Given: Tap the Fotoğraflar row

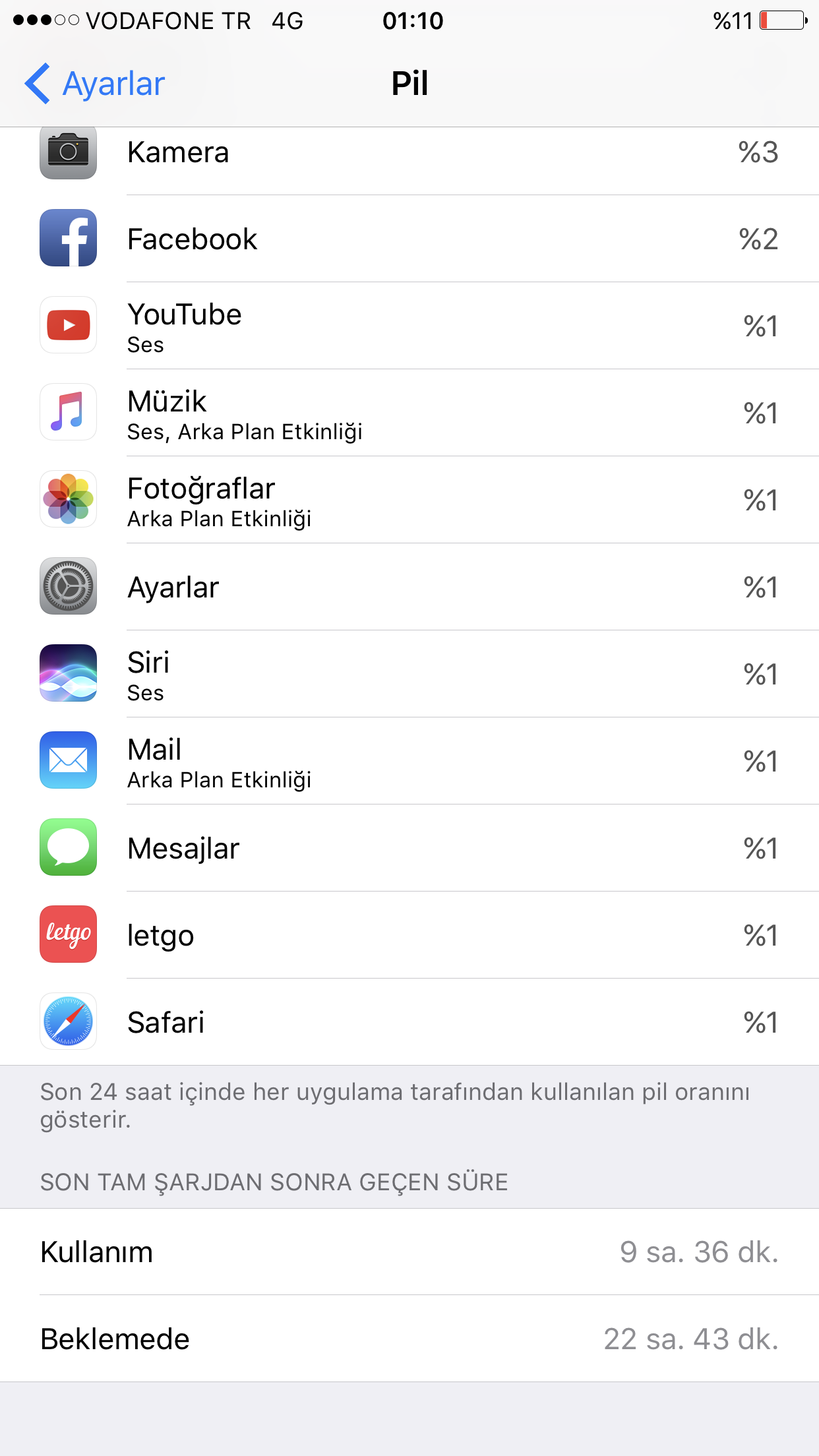Looking at the screenshot, I should (x=409, y=500).
